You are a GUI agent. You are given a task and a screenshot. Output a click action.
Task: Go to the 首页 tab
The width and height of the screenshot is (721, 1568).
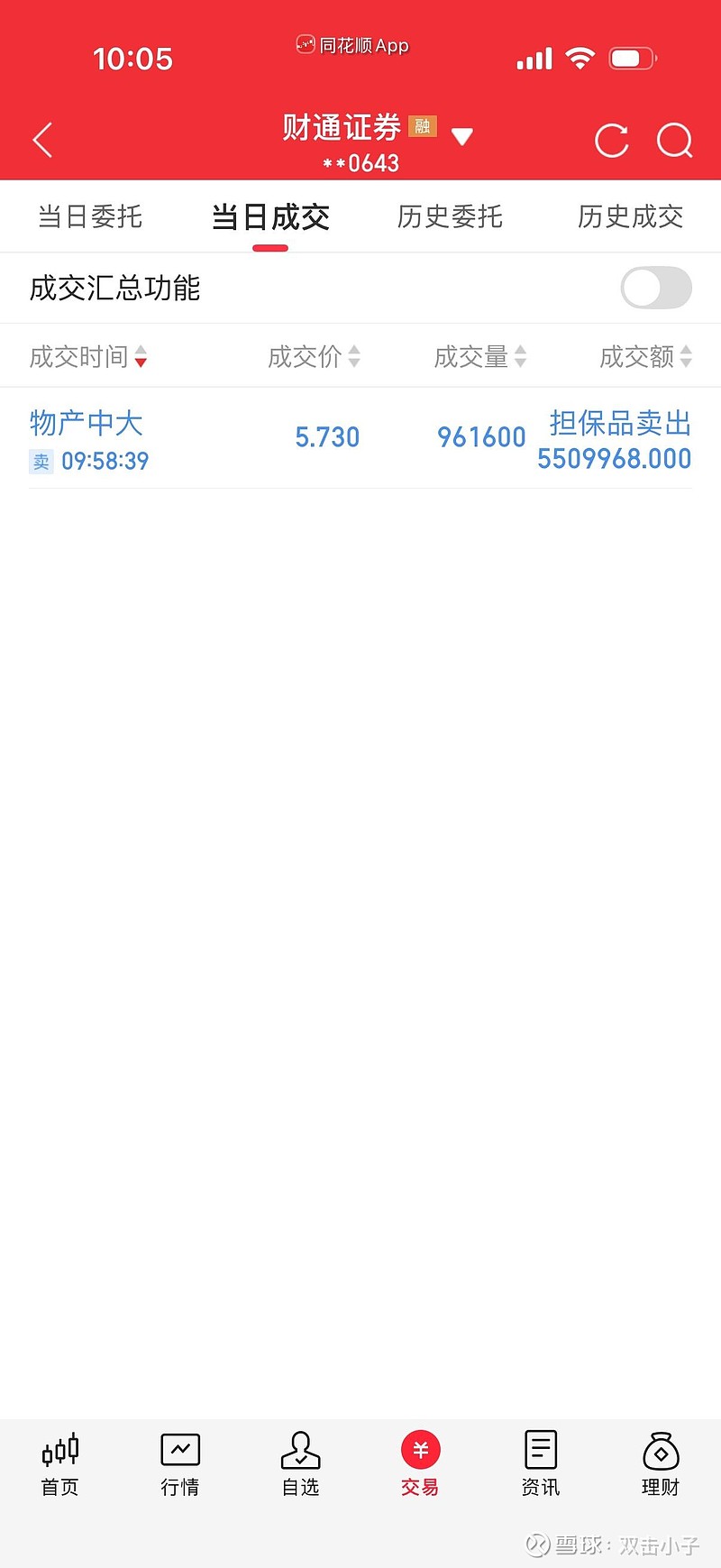click(x=60, y=1464)
